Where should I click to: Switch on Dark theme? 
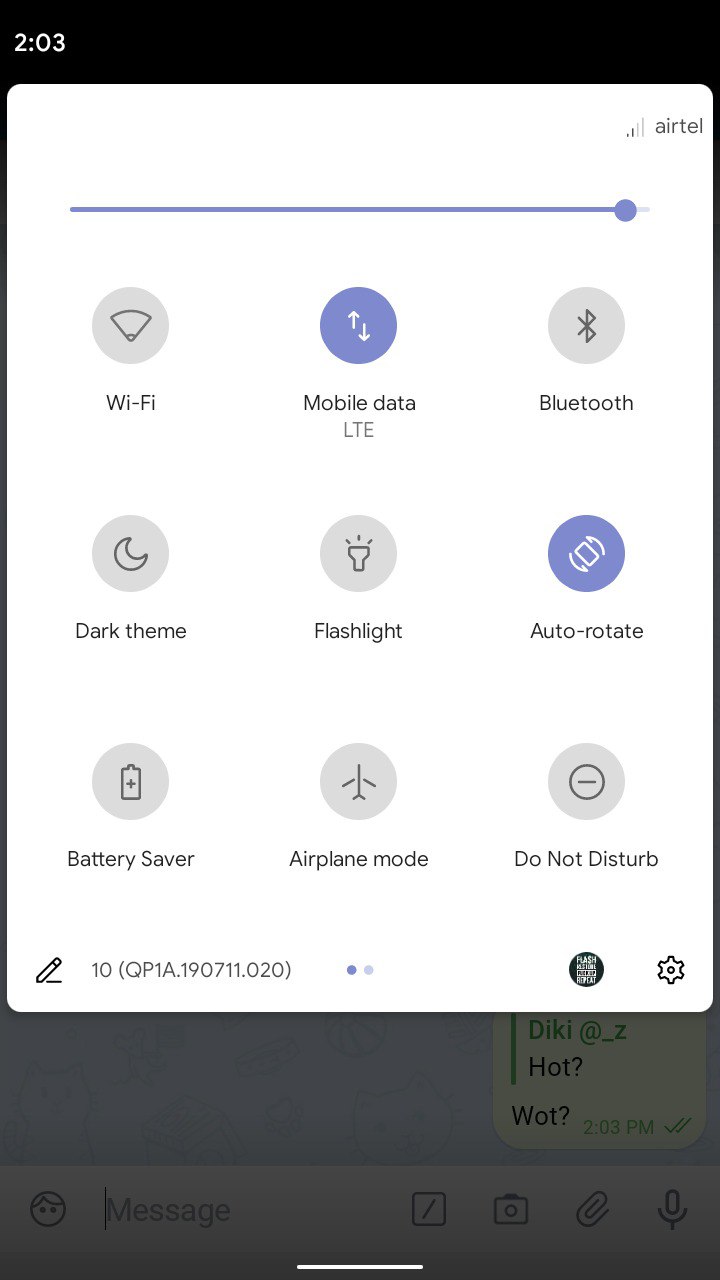point(131,554)
